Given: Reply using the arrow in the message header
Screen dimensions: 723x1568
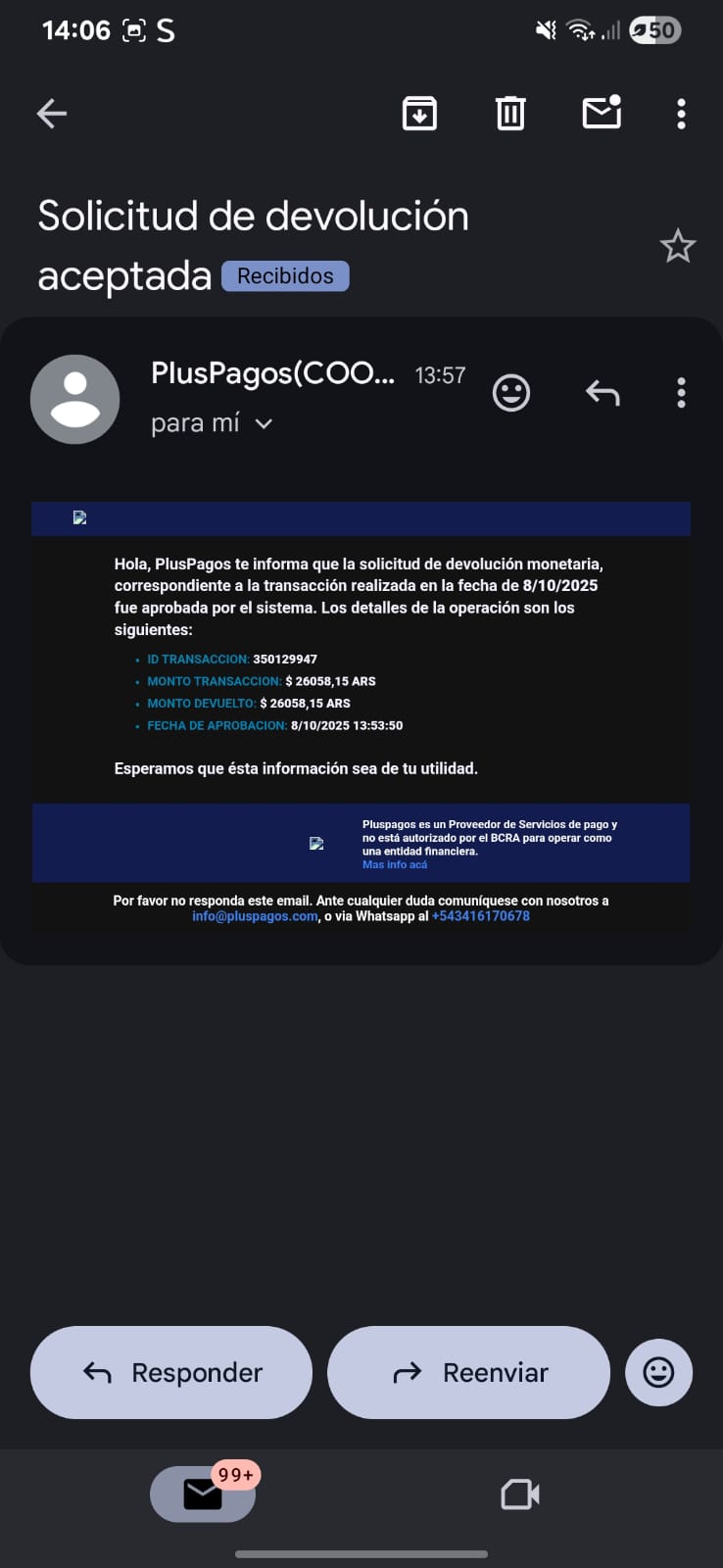Looking at the screenshot, I should (x=602, y=393).
